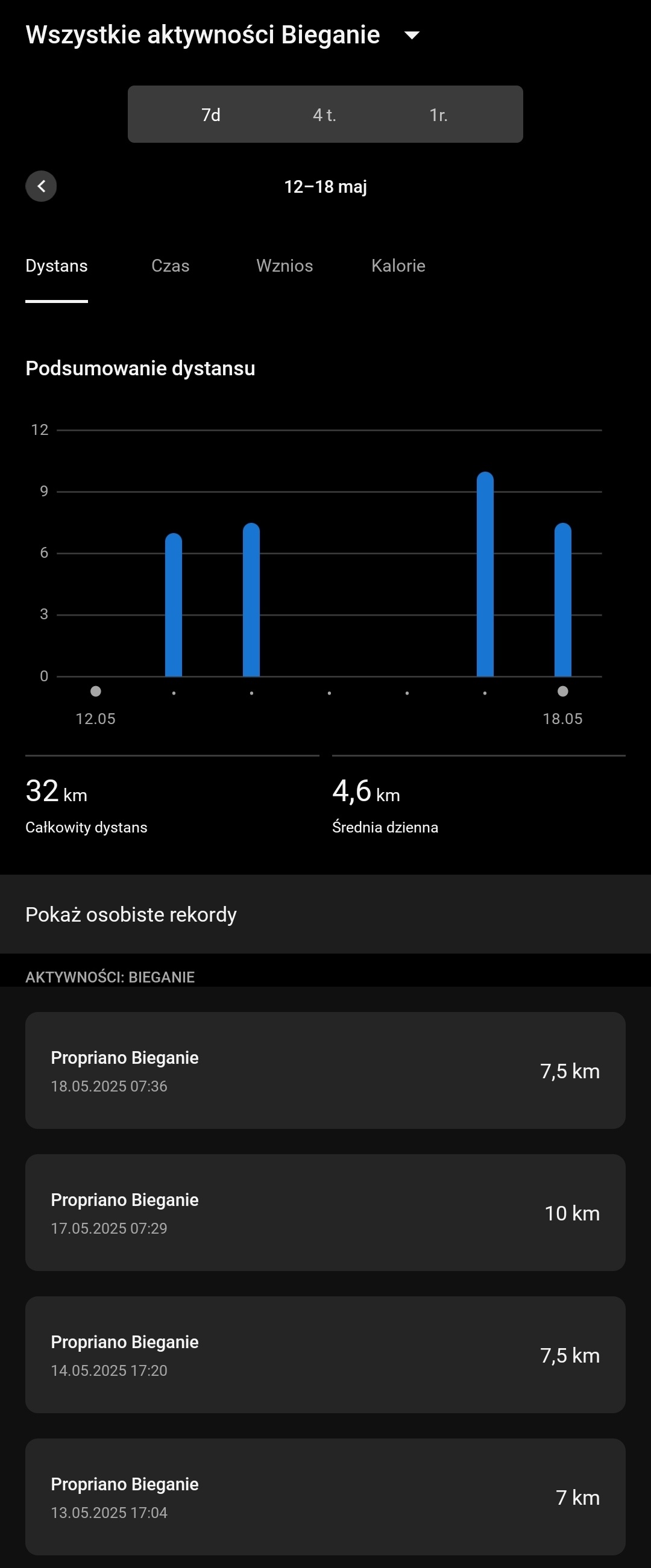
Task: Open the 10 km run from 17.05.2025
Action: [325, 1213]
